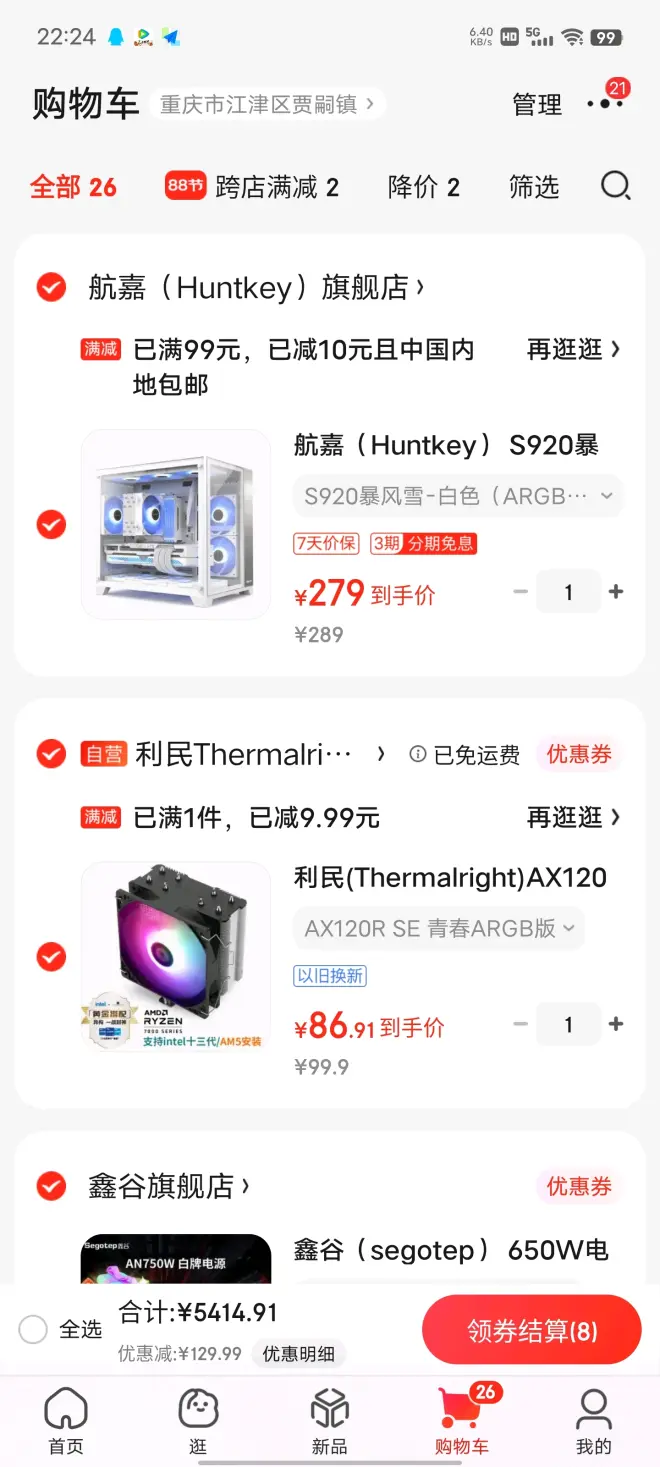Open the search icon in cart
This screenshot has height=1467, width=660.
(x=615, y=186)
